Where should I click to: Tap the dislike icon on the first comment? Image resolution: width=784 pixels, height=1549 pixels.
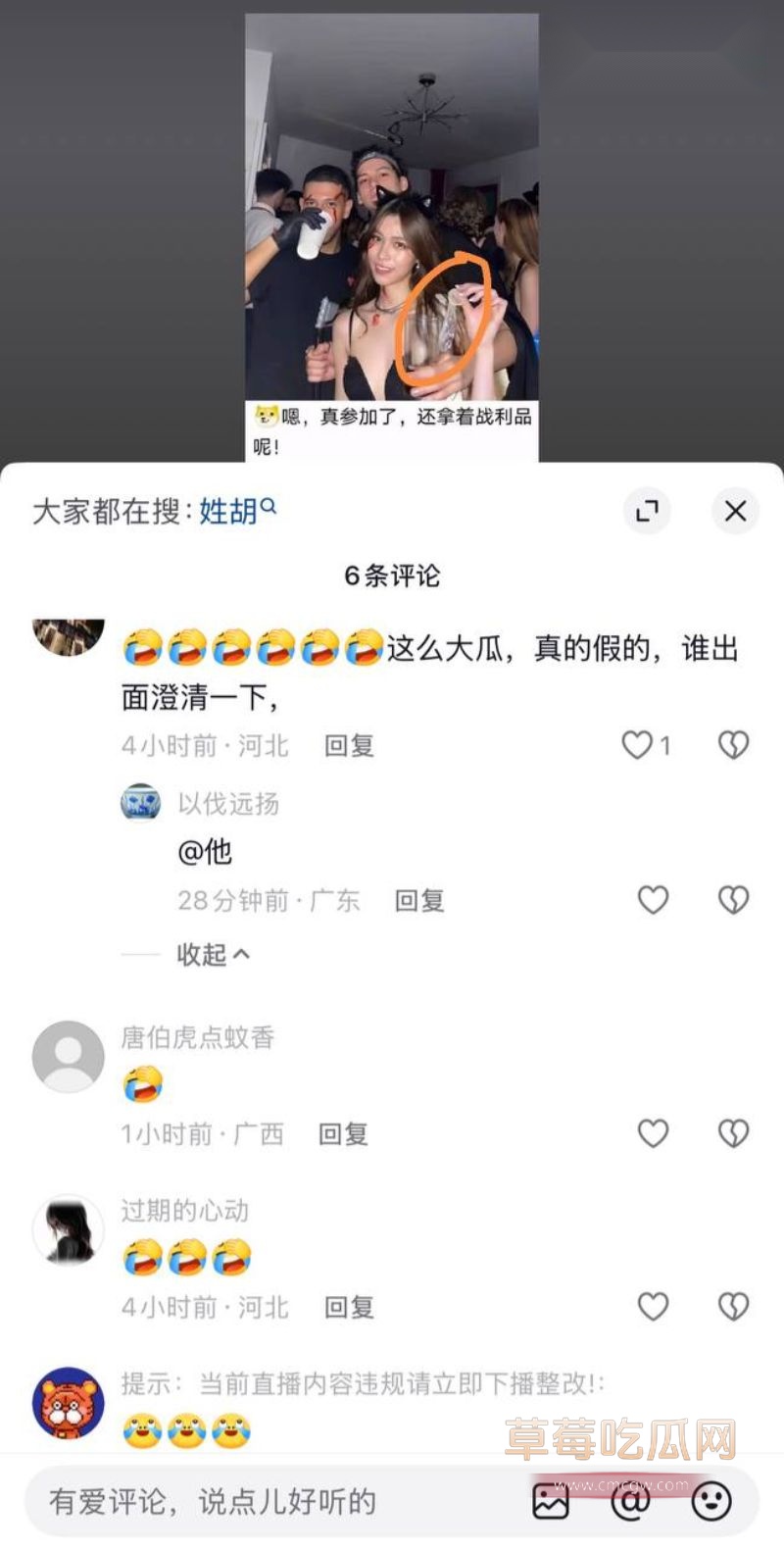pos(733,745)
